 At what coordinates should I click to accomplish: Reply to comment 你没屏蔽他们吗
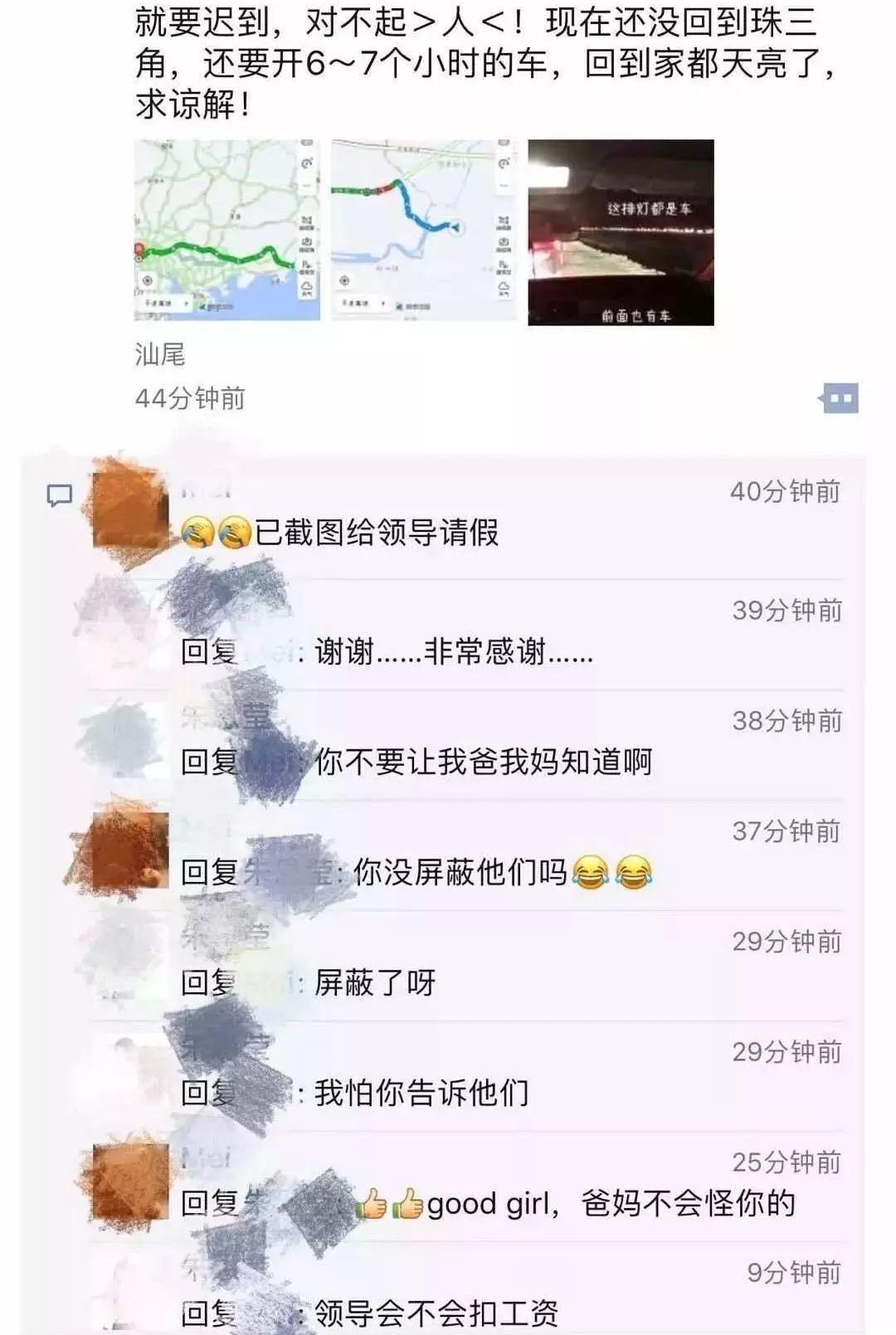pyautogui.click(x=460, y=872)
